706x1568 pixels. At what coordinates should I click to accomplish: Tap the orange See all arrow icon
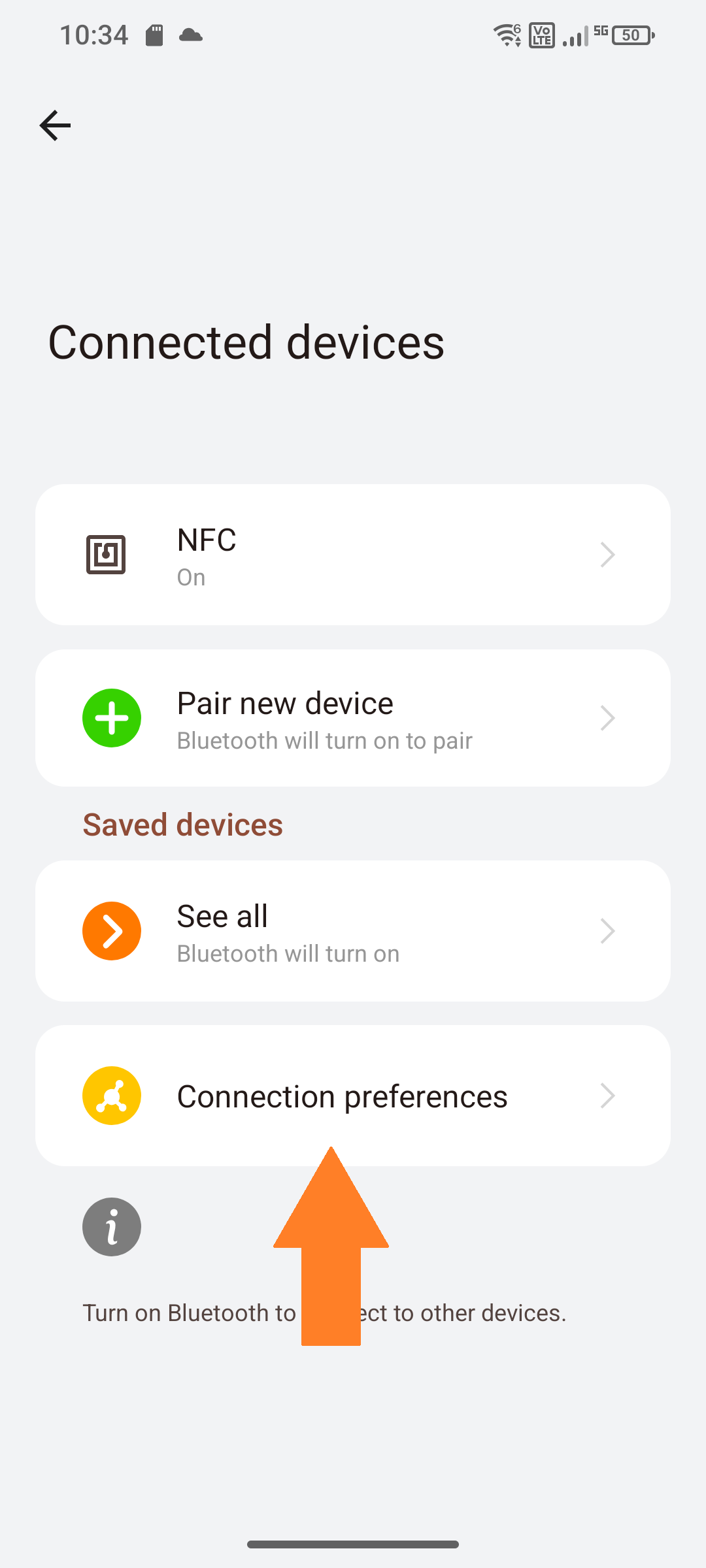click(111, 930)
